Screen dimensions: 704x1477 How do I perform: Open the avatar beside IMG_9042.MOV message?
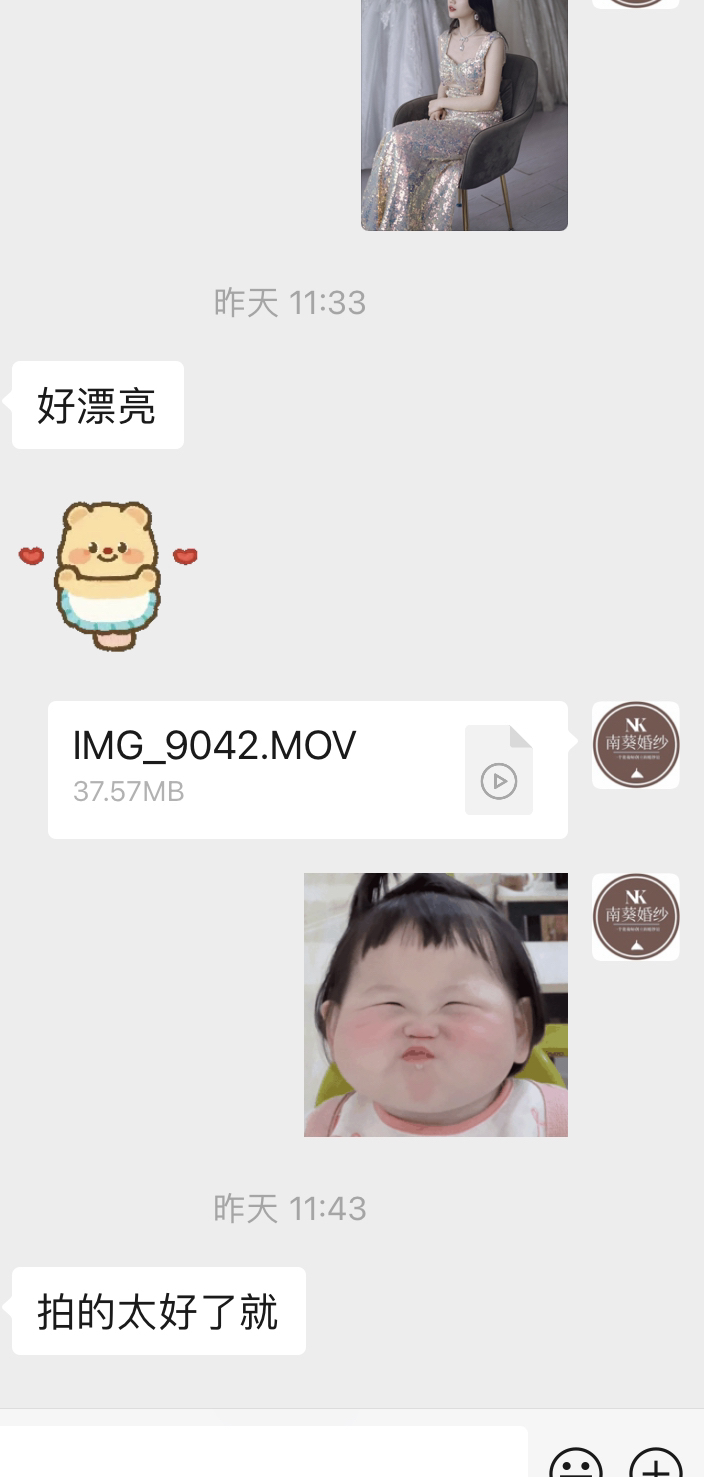coord(636,745)
